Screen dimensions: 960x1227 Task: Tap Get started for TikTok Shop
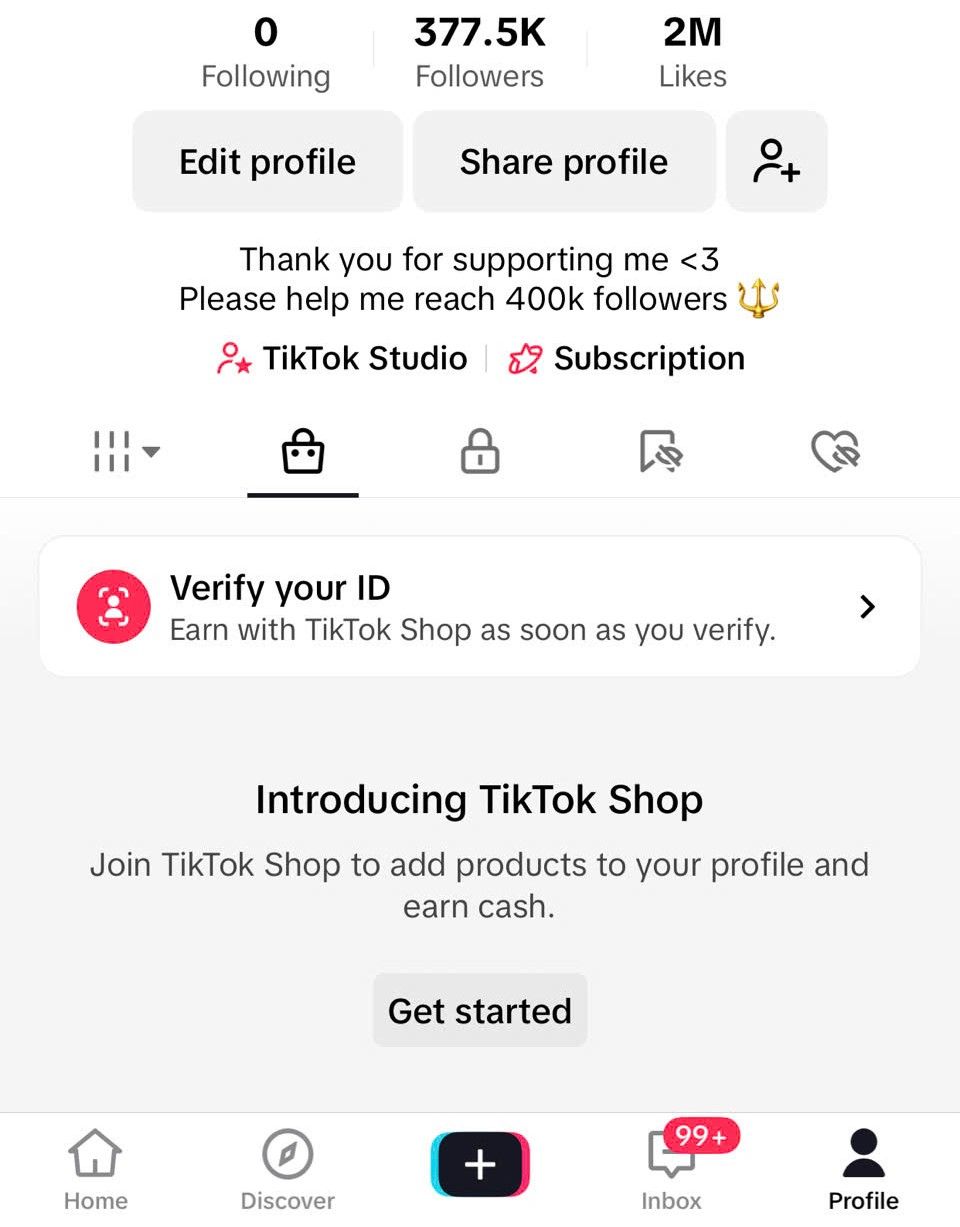click(480, 1010)
